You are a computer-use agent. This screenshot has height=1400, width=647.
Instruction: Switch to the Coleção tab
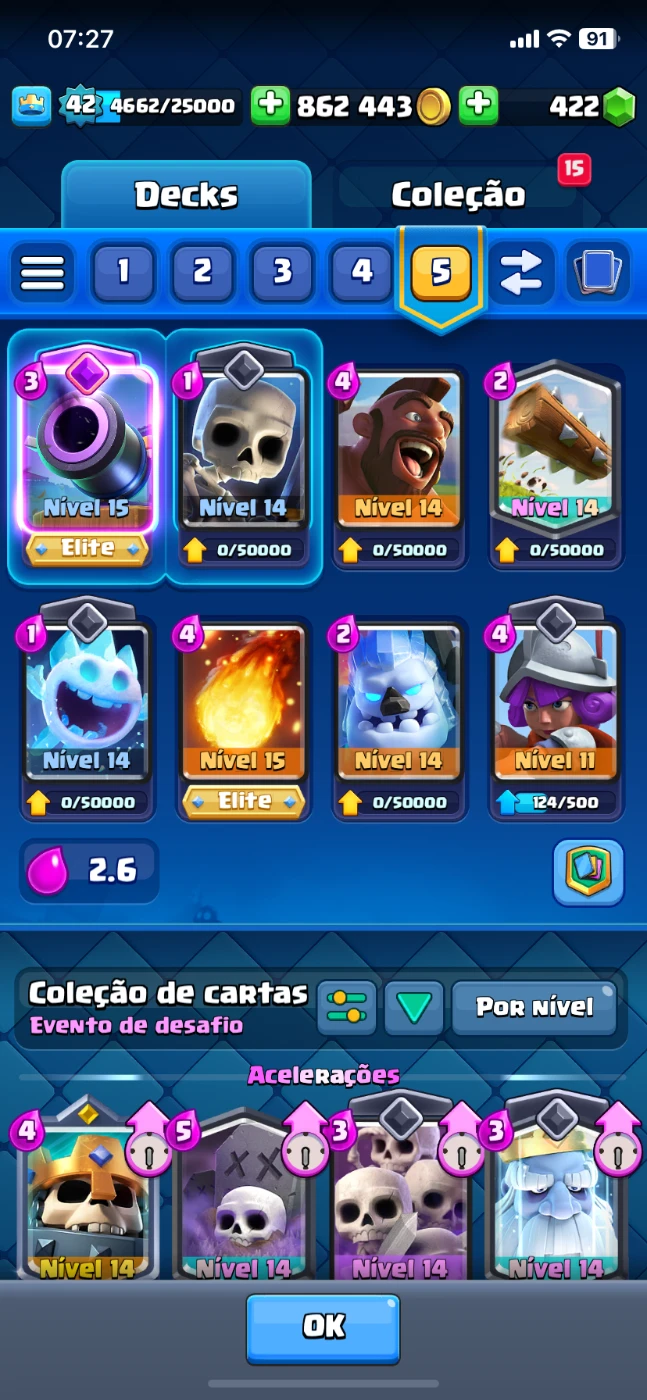coord(458,195)
